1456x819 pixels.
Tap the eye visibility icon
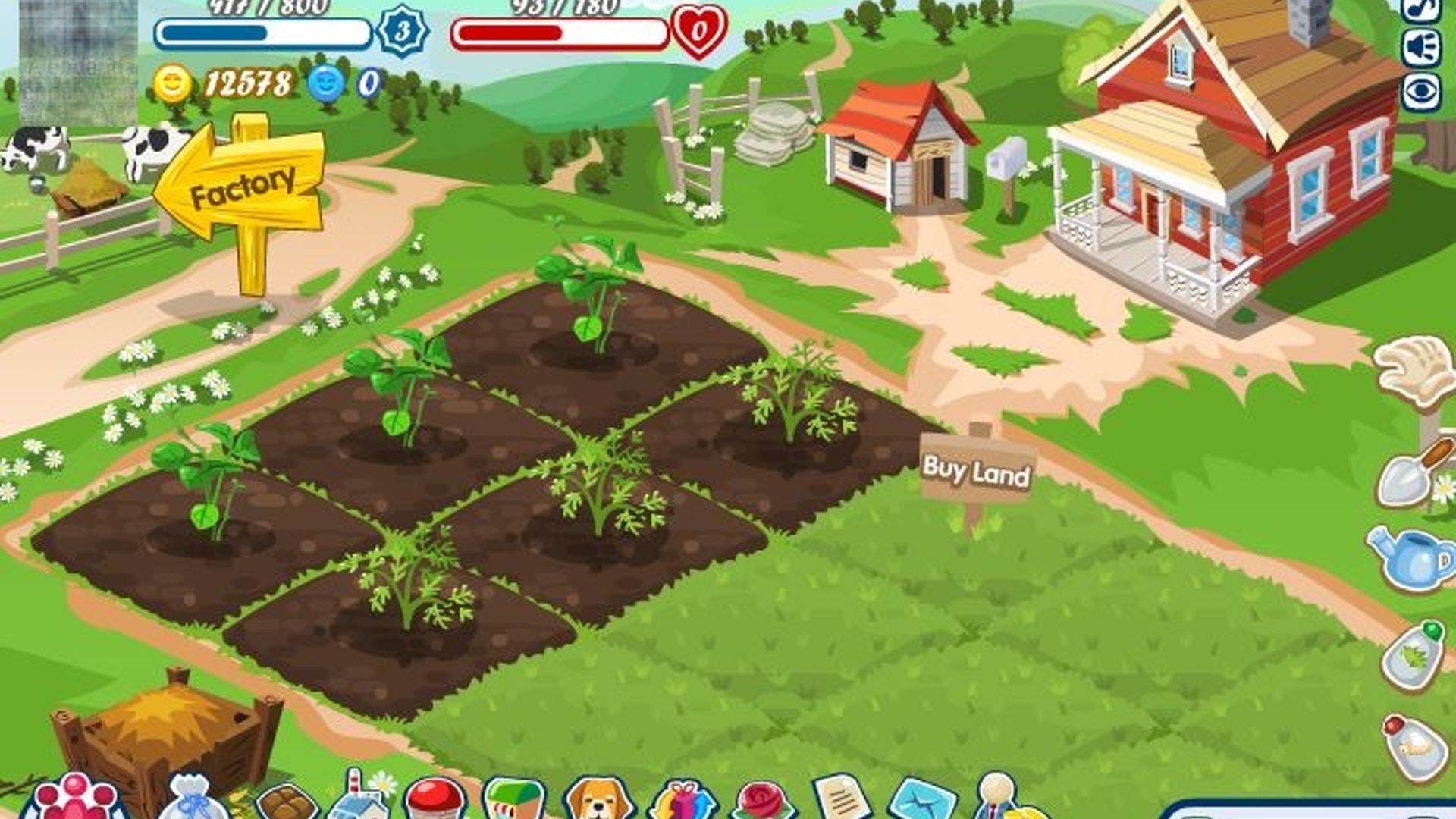point(1420,93)
